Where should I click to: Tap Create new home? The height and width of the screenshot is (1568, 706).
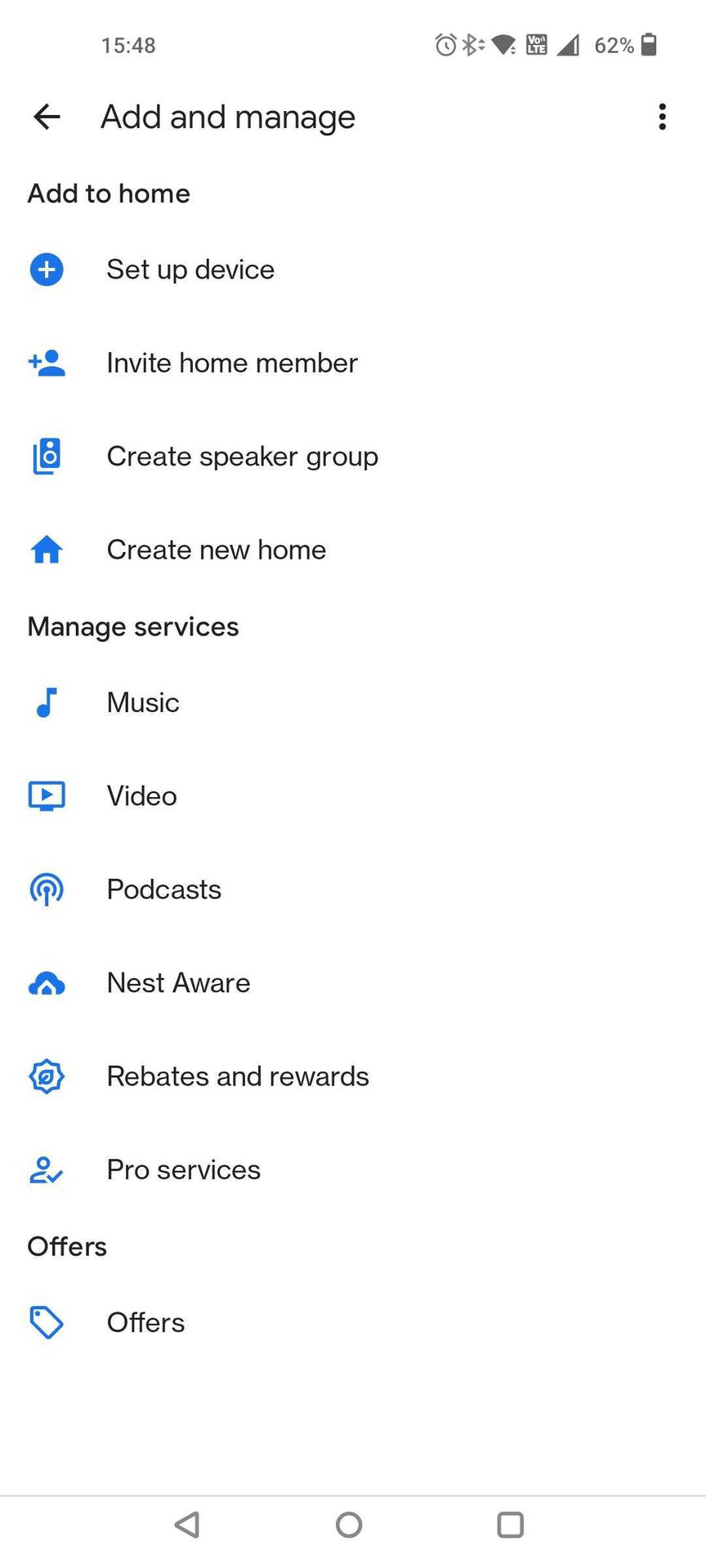[216, 550]
